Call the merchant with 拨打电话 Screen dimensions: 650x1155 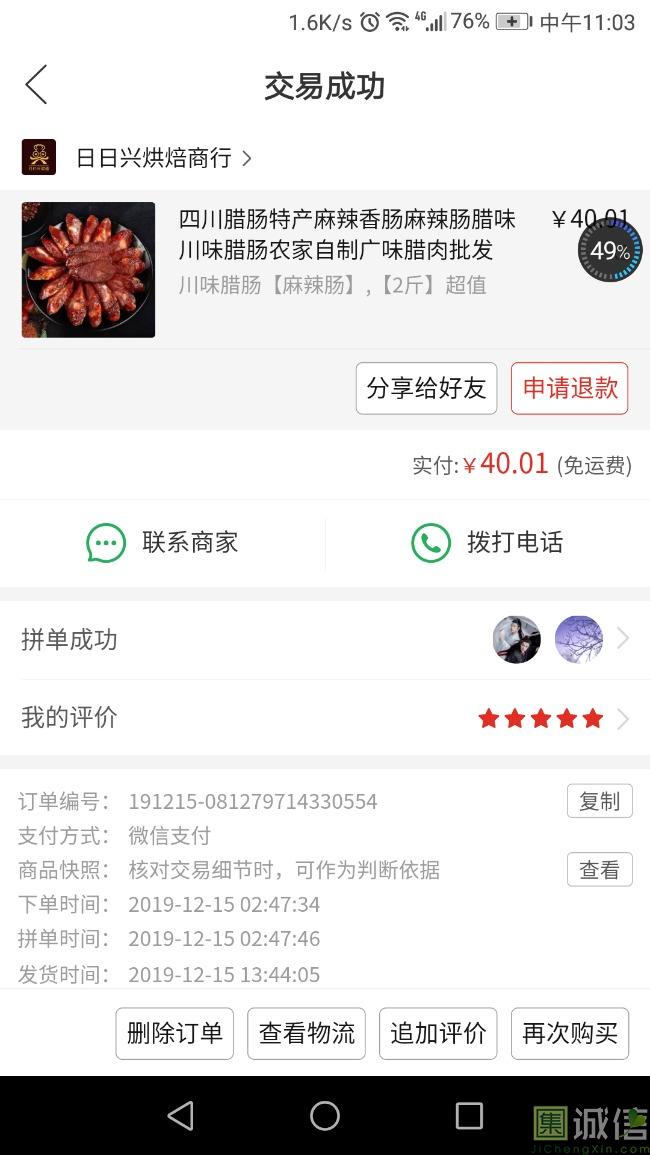pos(487,543)
